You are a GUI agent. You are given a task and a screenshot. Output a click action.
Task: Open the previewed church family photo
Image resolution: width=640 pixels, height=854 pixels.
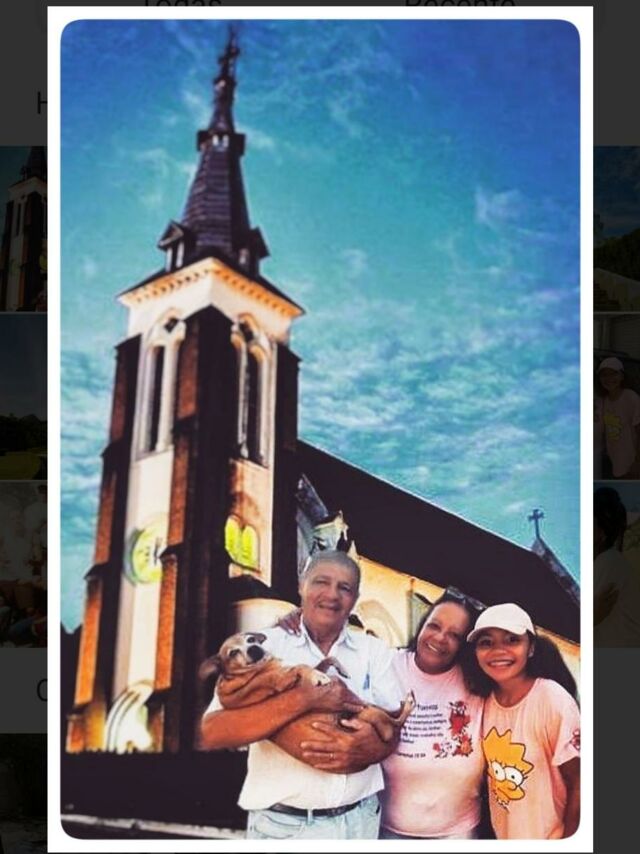(x=320, y=428)
